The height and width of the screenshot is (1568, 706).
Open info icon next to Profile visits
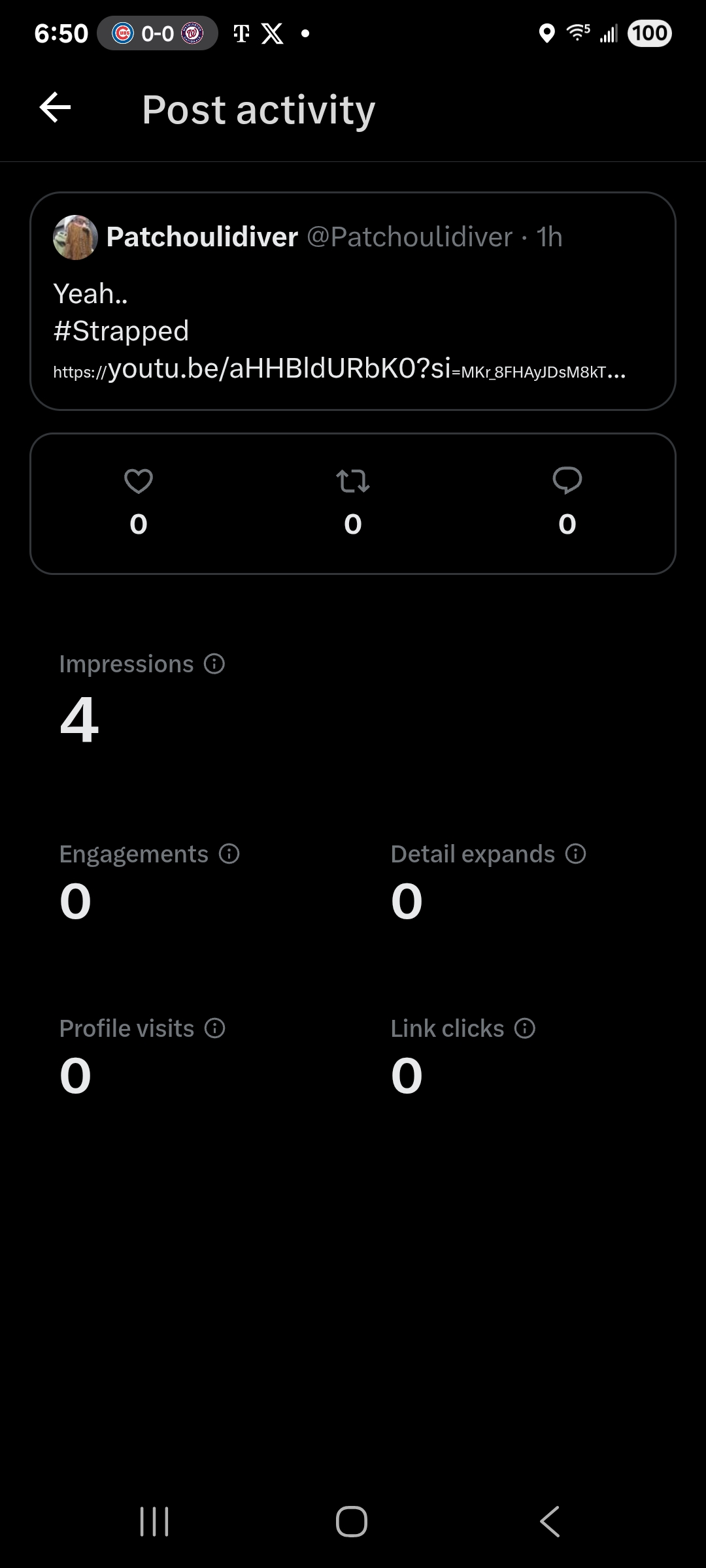click(x=214, y=1028)
